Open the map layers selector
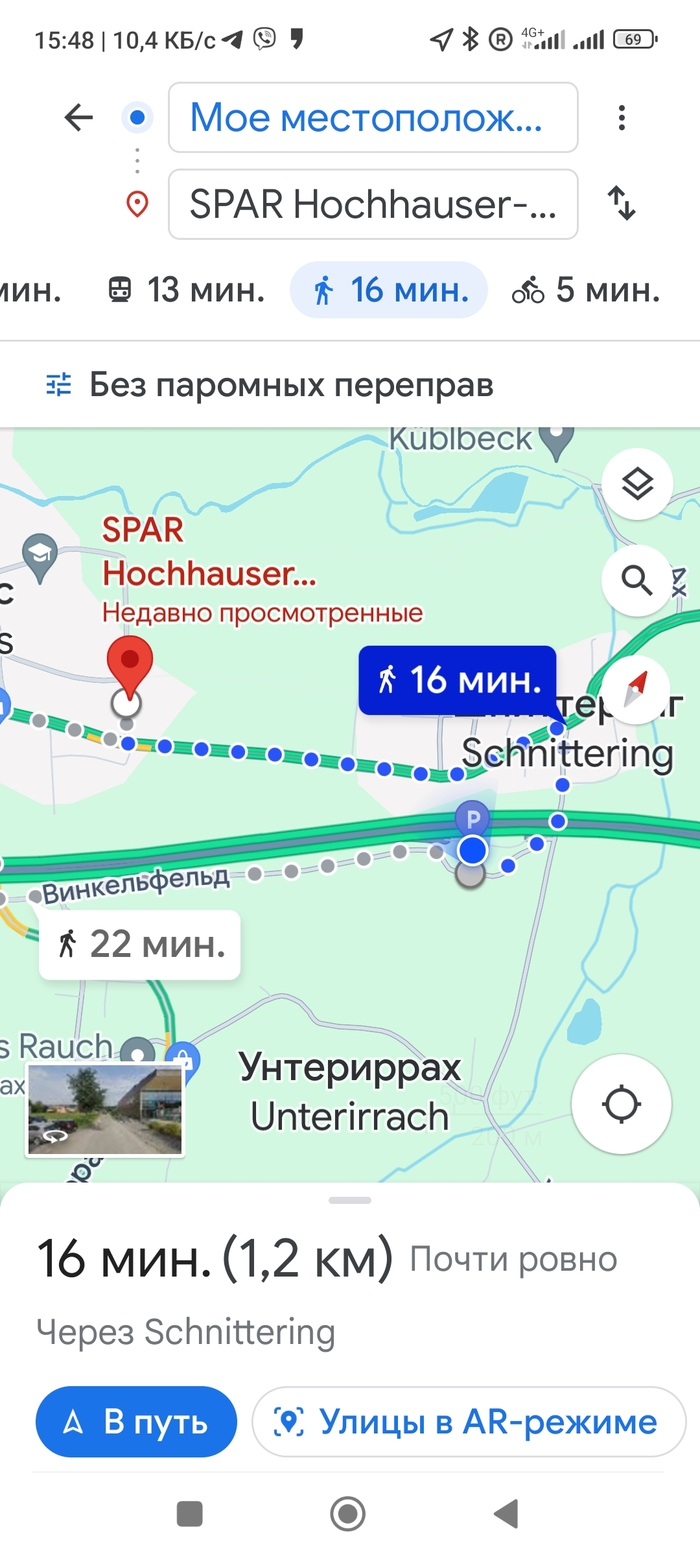Image resolution: width=700 pixels, height=1556 pixels. pyautogui.click(x=637, y=485)
